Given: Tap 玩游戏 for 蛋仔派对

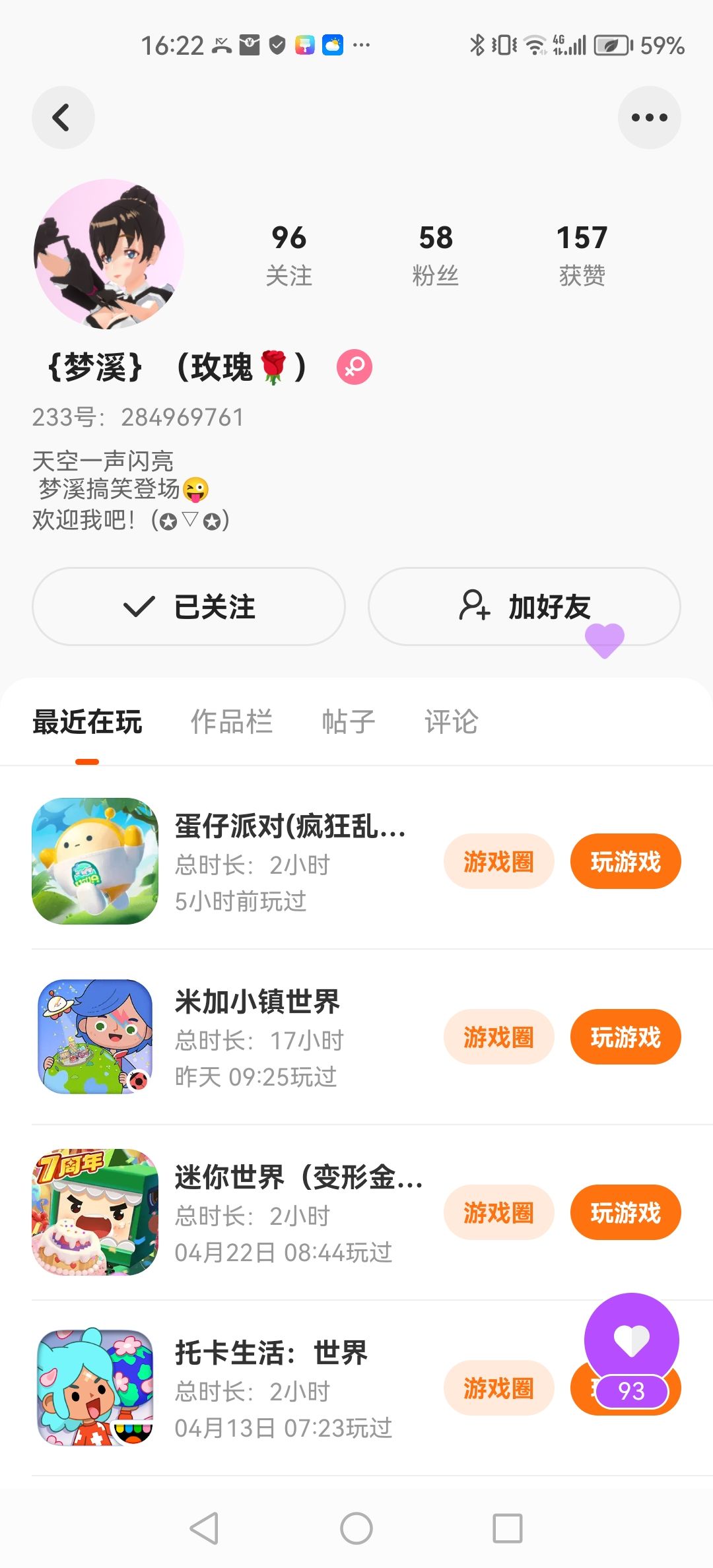Looking at the screenshot, I should tap(626, 861).
